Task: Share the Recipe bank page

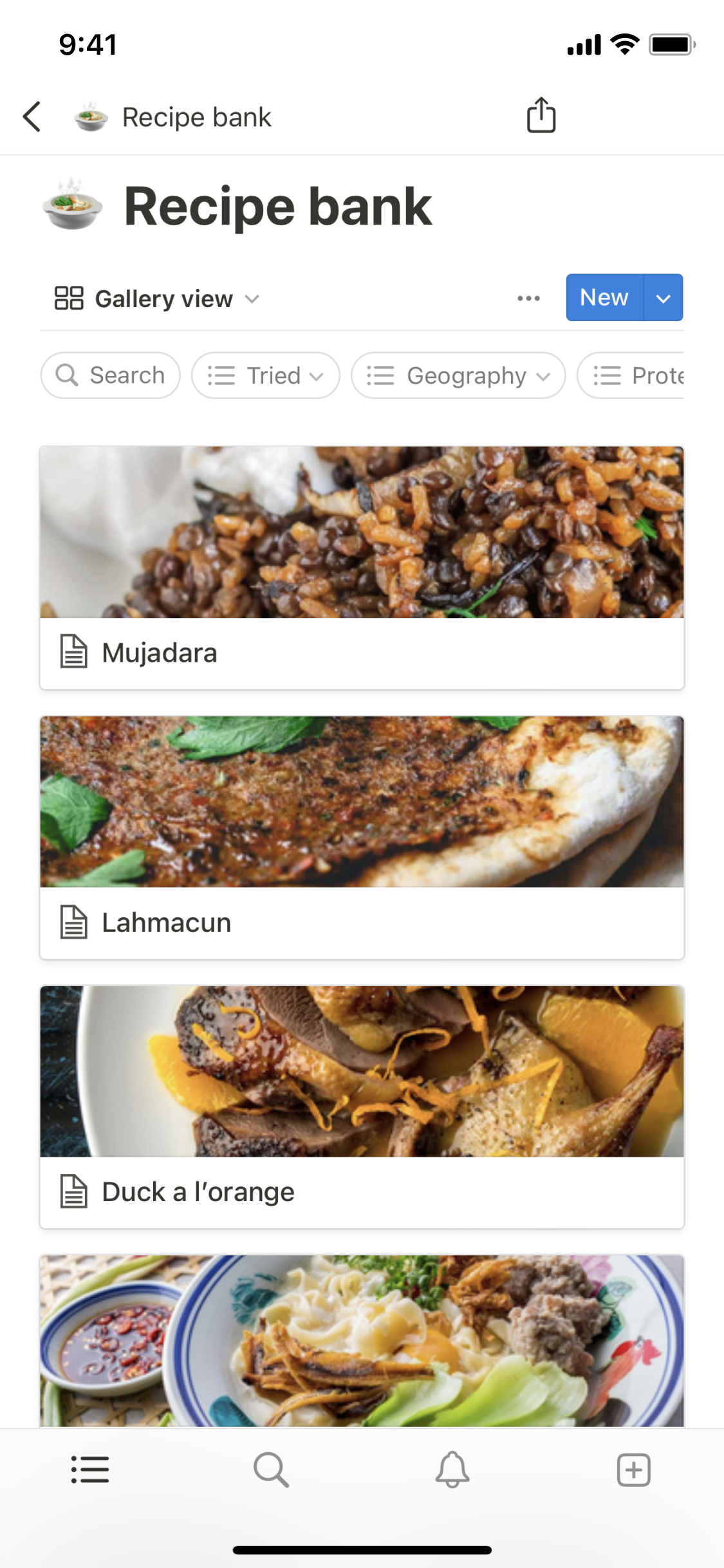Action: point(541,116)
